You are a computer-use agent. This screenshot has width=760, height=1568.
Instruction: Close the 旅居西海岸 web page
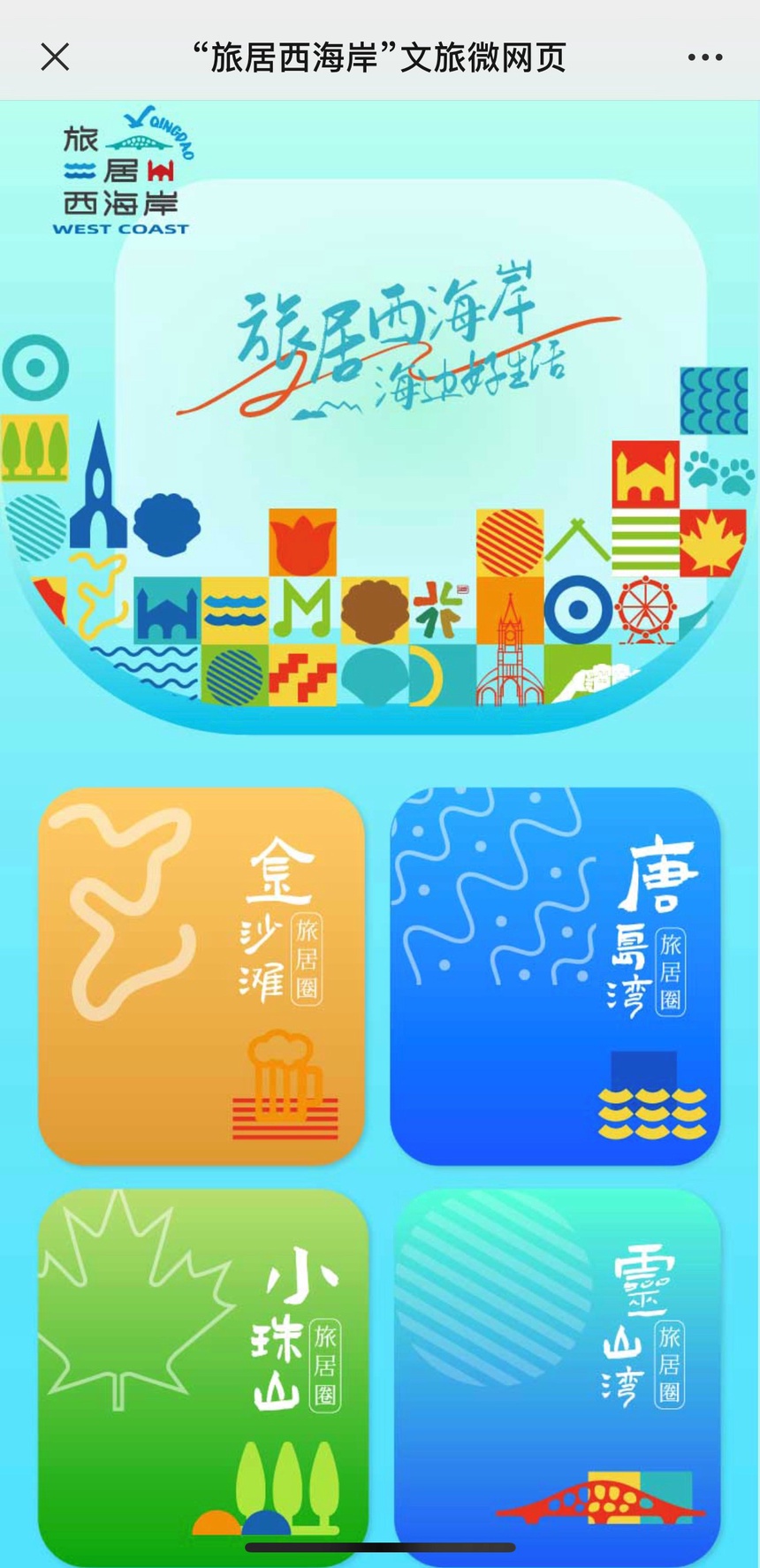point(55,57)
